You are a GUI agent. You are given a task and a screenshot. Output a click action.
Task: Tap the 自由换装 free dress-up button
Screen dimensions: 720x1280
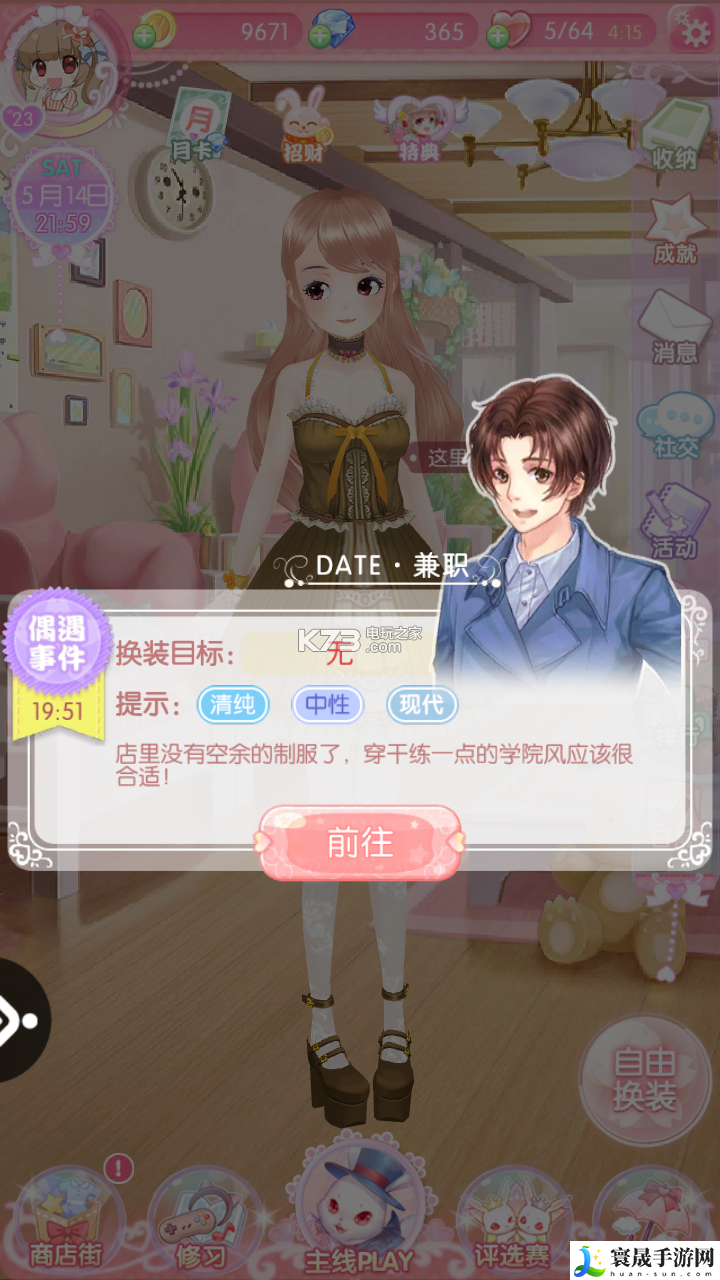coord(644,1080)
